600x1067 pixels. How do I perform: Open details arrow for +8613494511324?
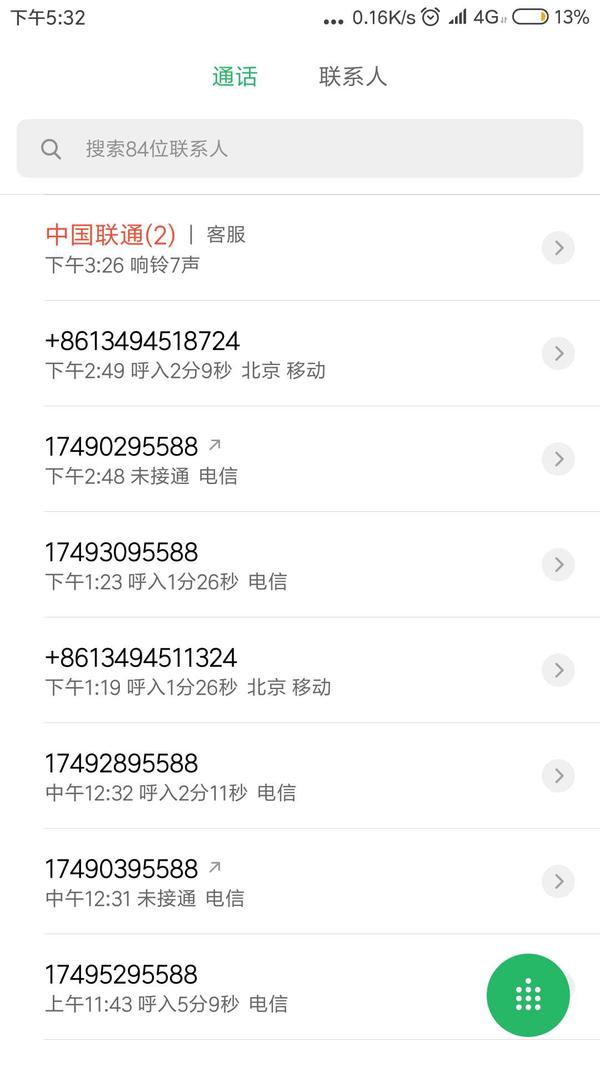(x=559, y=670)
